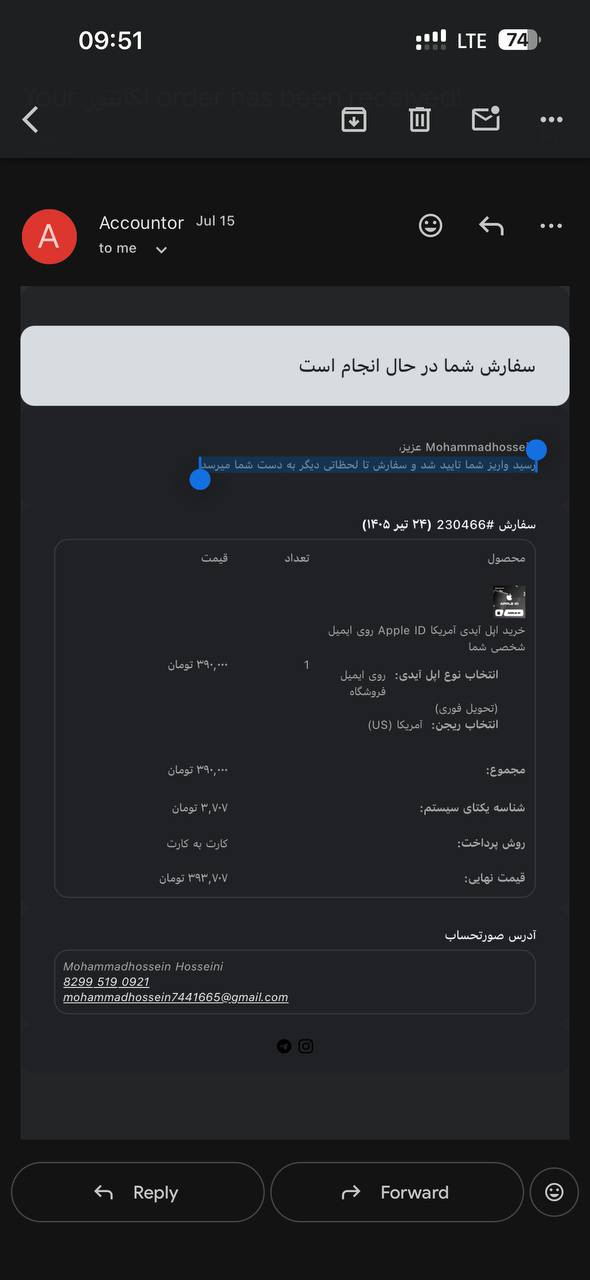Screen dimensions: 590x1280
Task: Open the top bar overflow menu
Action: (x=551, y=120)
